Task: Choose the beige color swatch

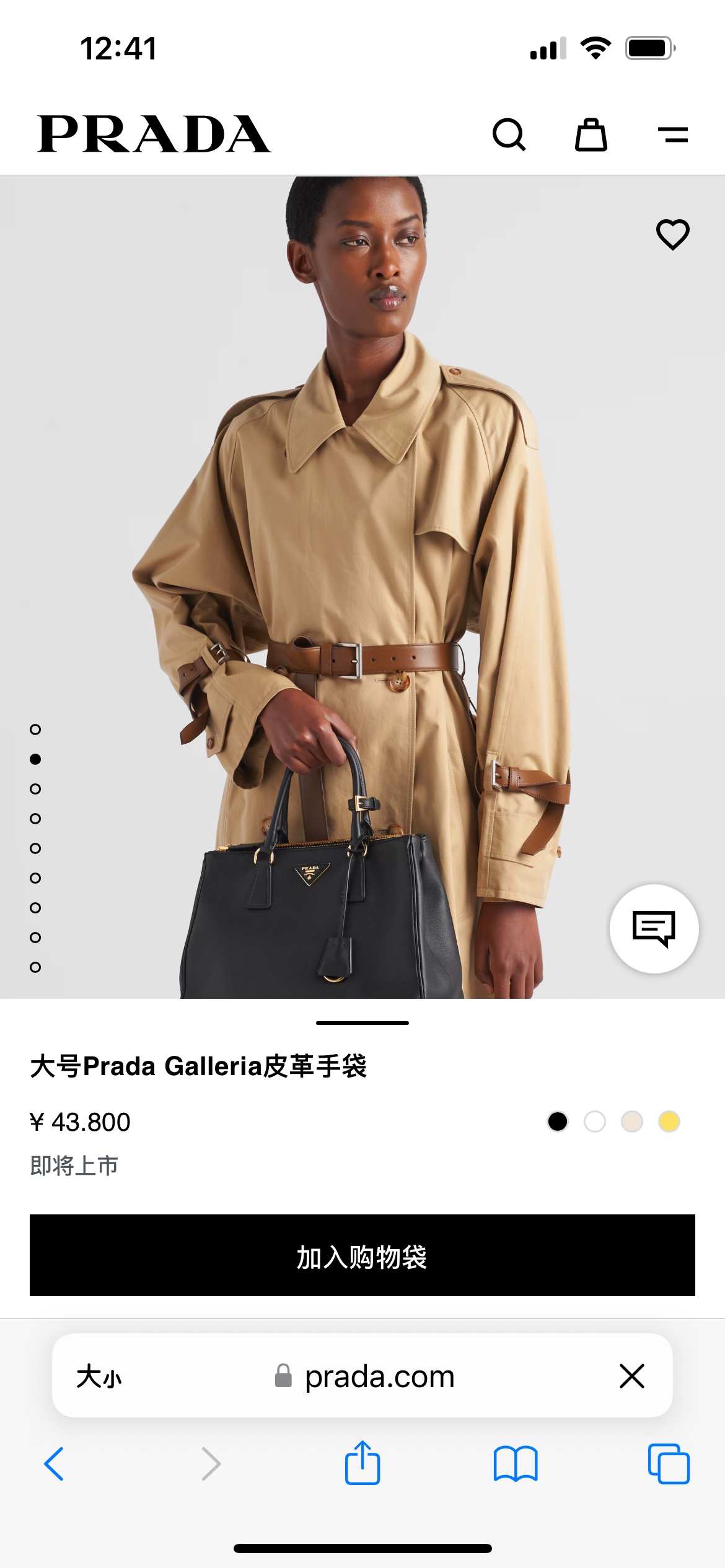Action: pos(632,1122)
